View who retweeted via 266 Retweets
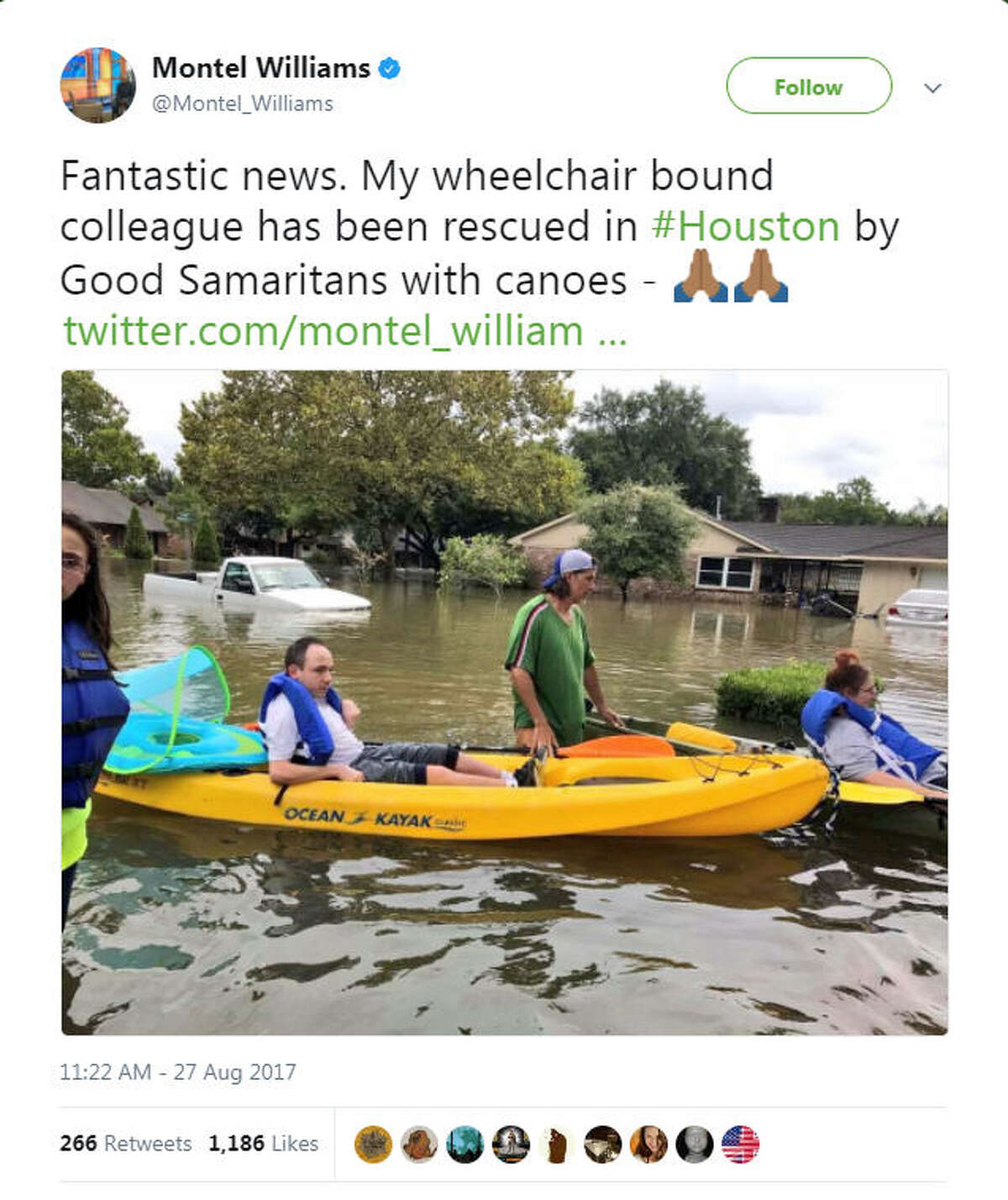This screenshot has width=1008, height=1200. point(127,1143)
